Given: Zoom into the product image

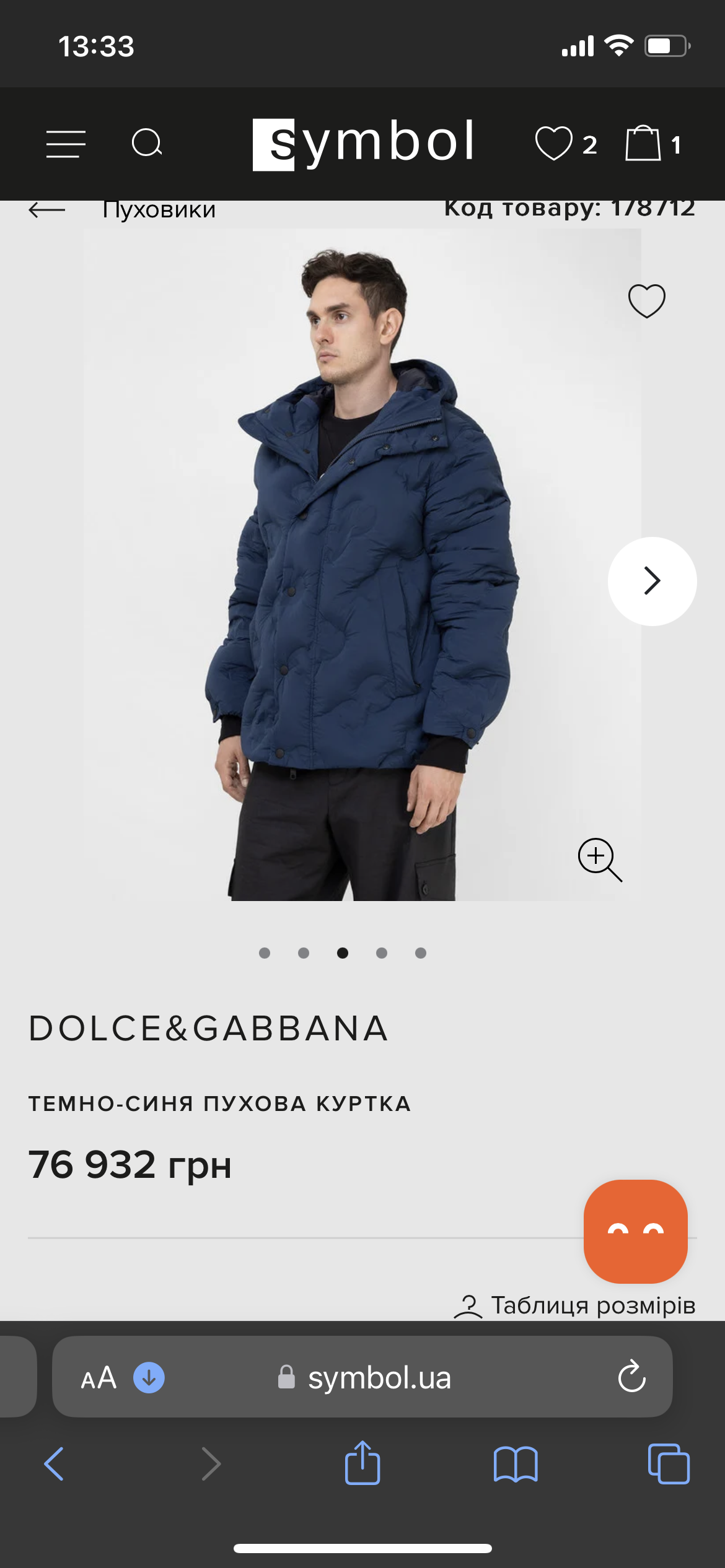Looking at the screenshot, I should tap(599, 860).
